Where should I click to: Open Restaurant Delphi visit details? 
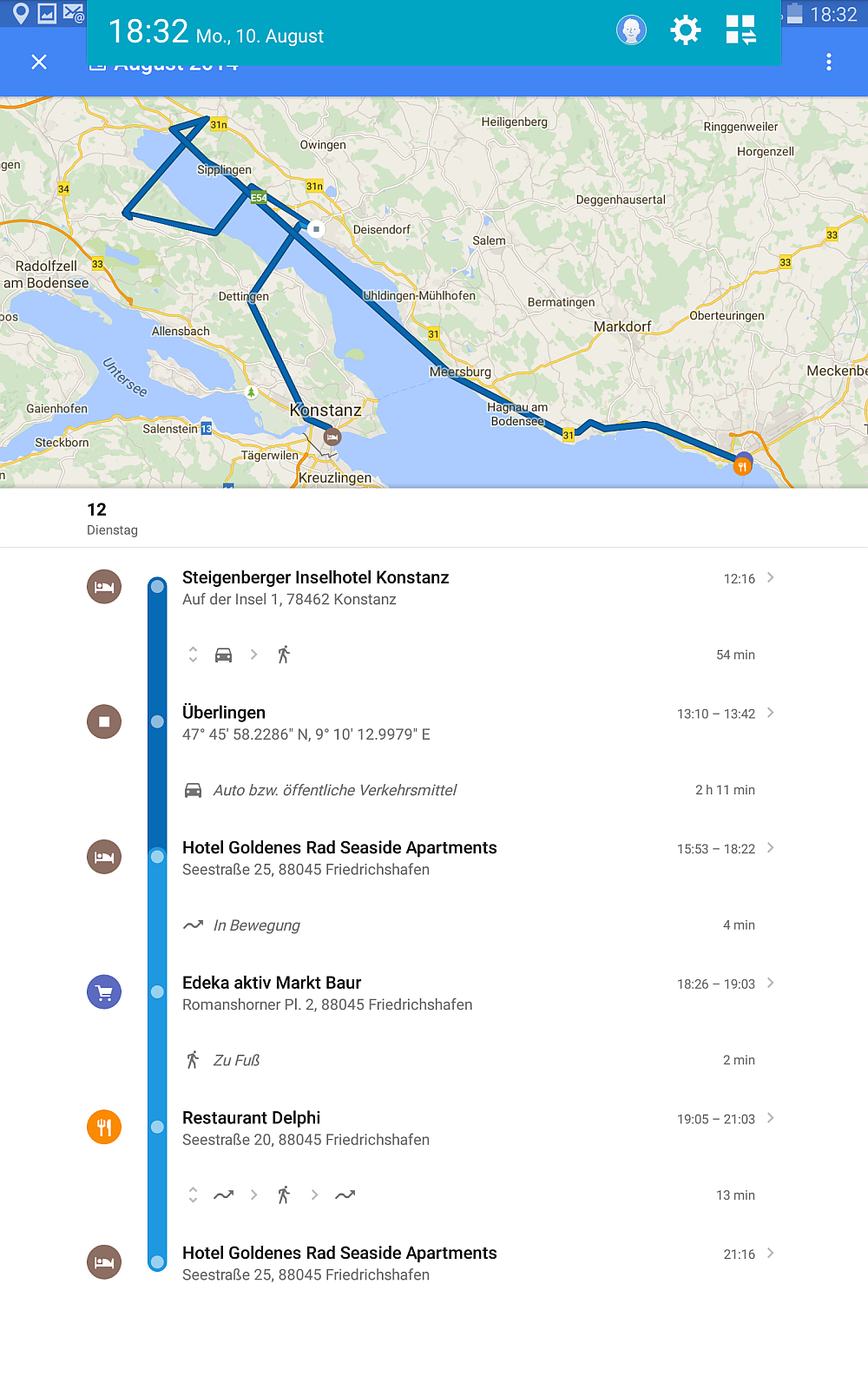(x=469, y=1128)
